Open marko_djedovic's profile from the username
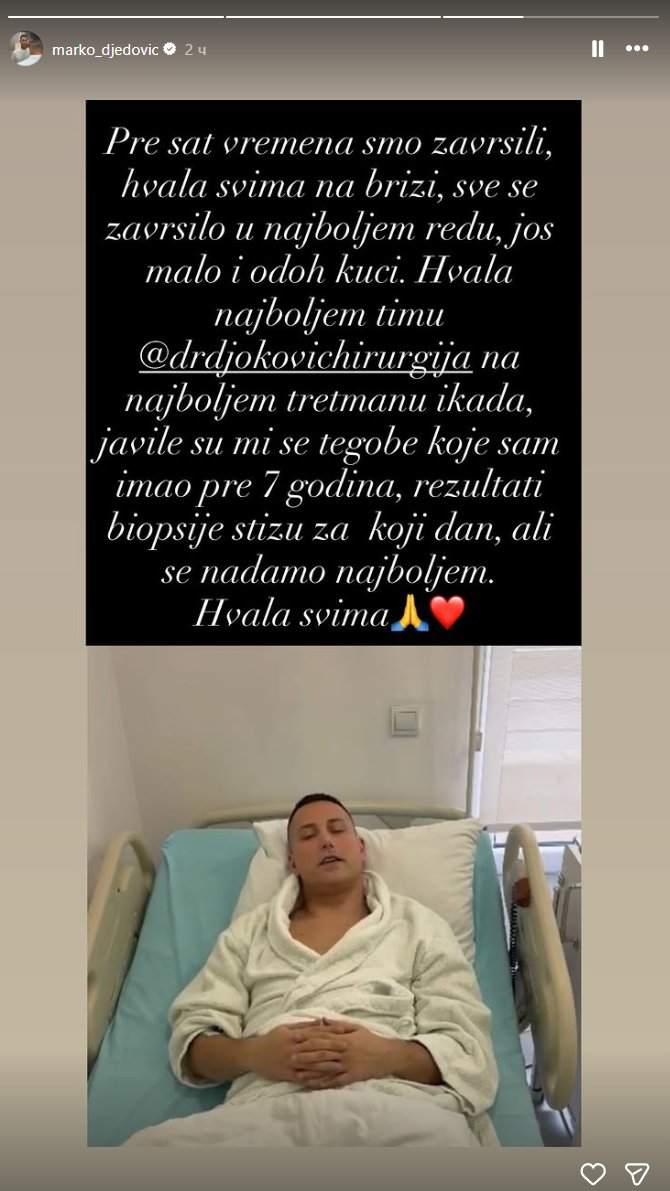This screenshot has height=1191, width=670. pyautogui.click(x=105, y=49)
